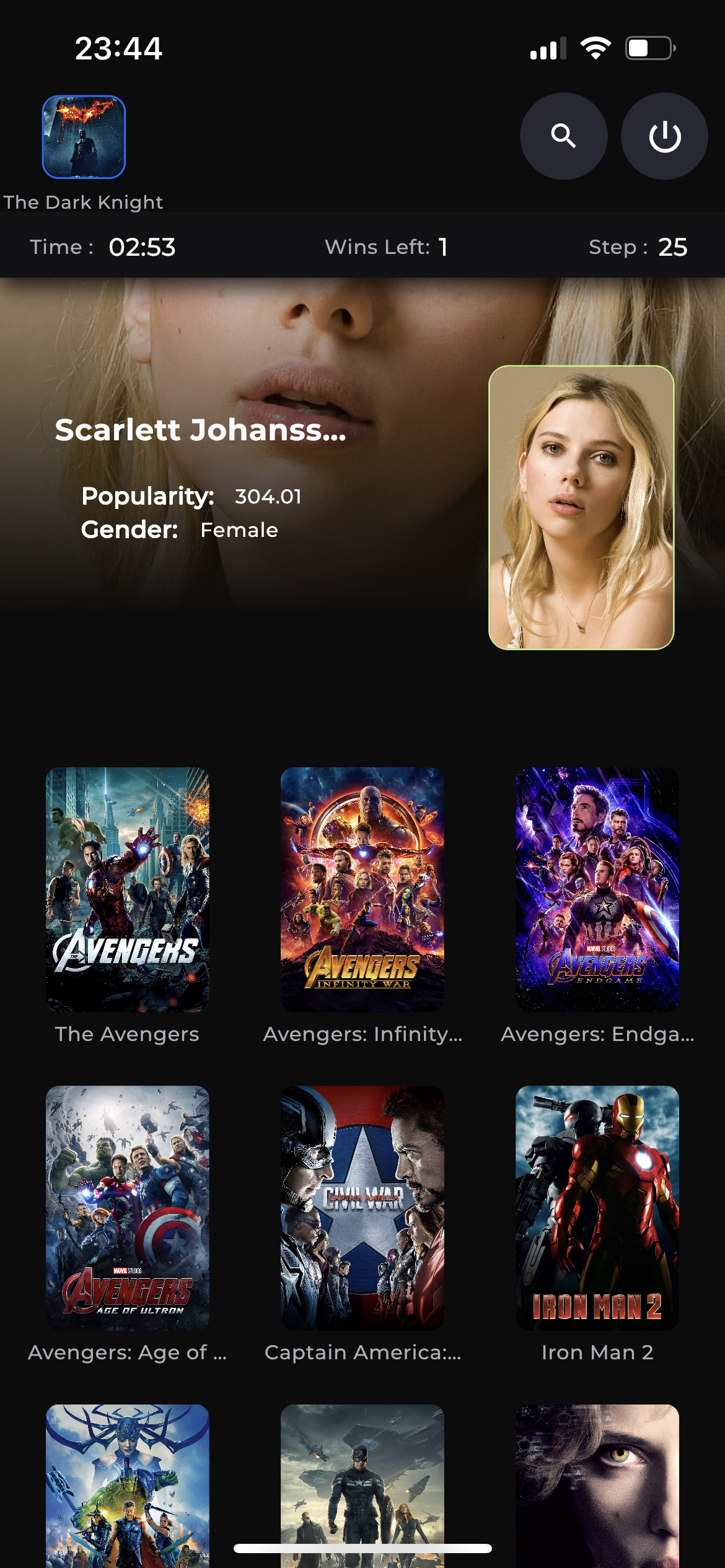Tap the power icon button
This screenshot has height=1568, width=725.
coord(664,136)
